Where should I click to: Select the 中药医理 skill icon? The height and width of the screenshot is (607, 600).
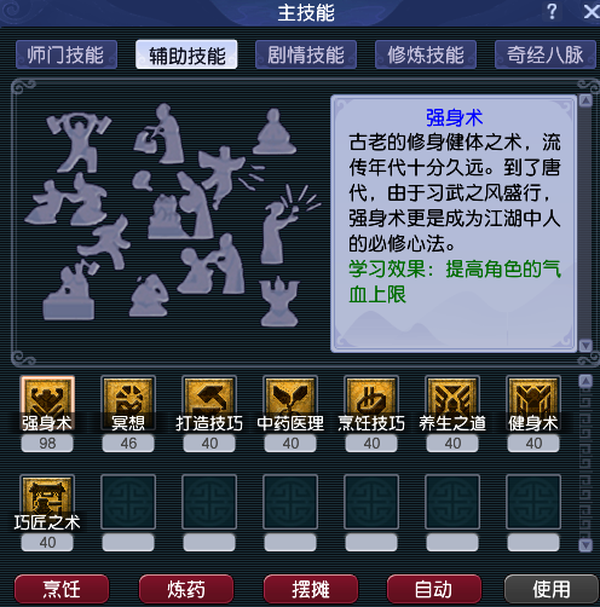coord(290,397)
